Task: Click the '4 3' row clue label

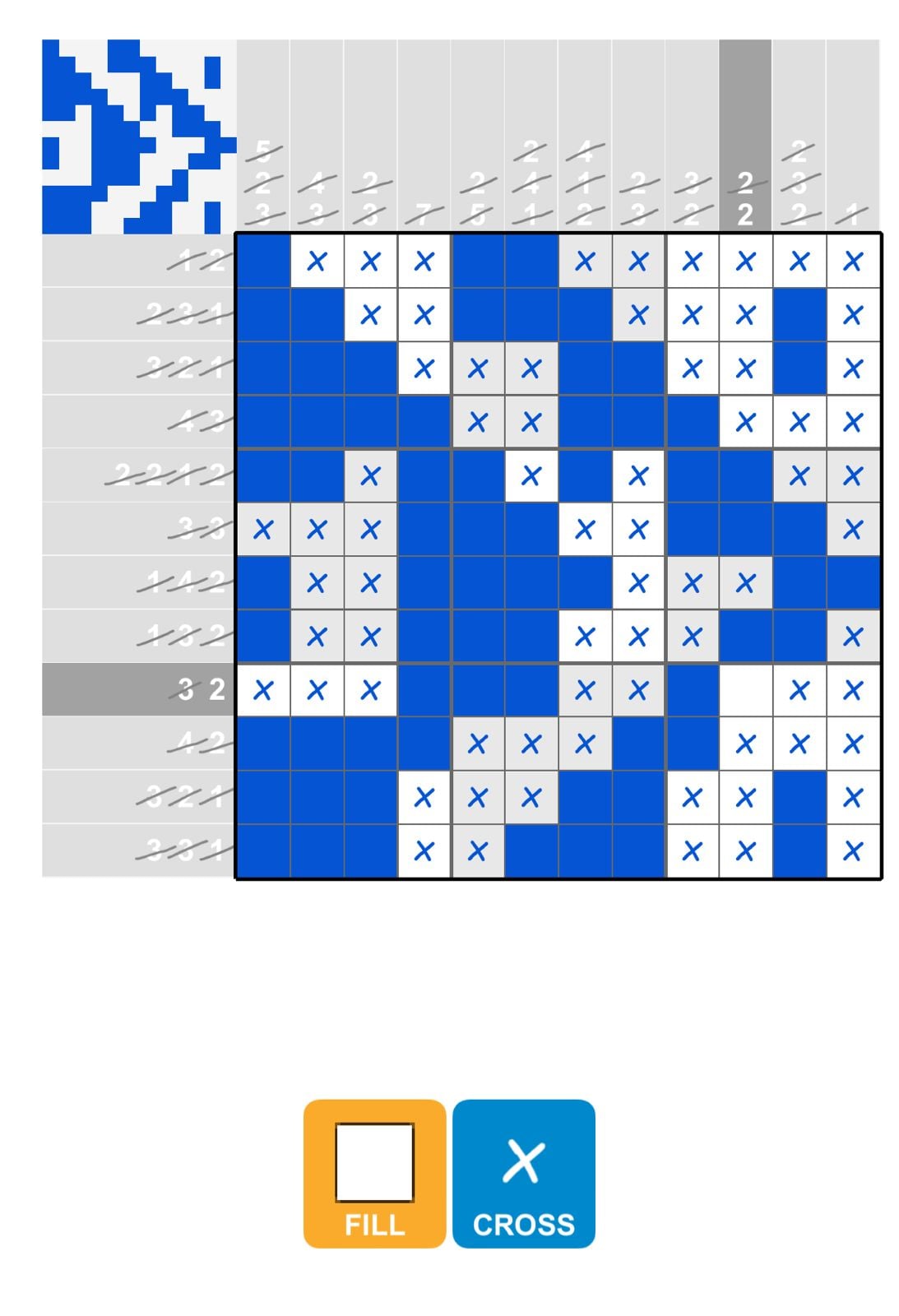Action: click(x=197, y=421)
